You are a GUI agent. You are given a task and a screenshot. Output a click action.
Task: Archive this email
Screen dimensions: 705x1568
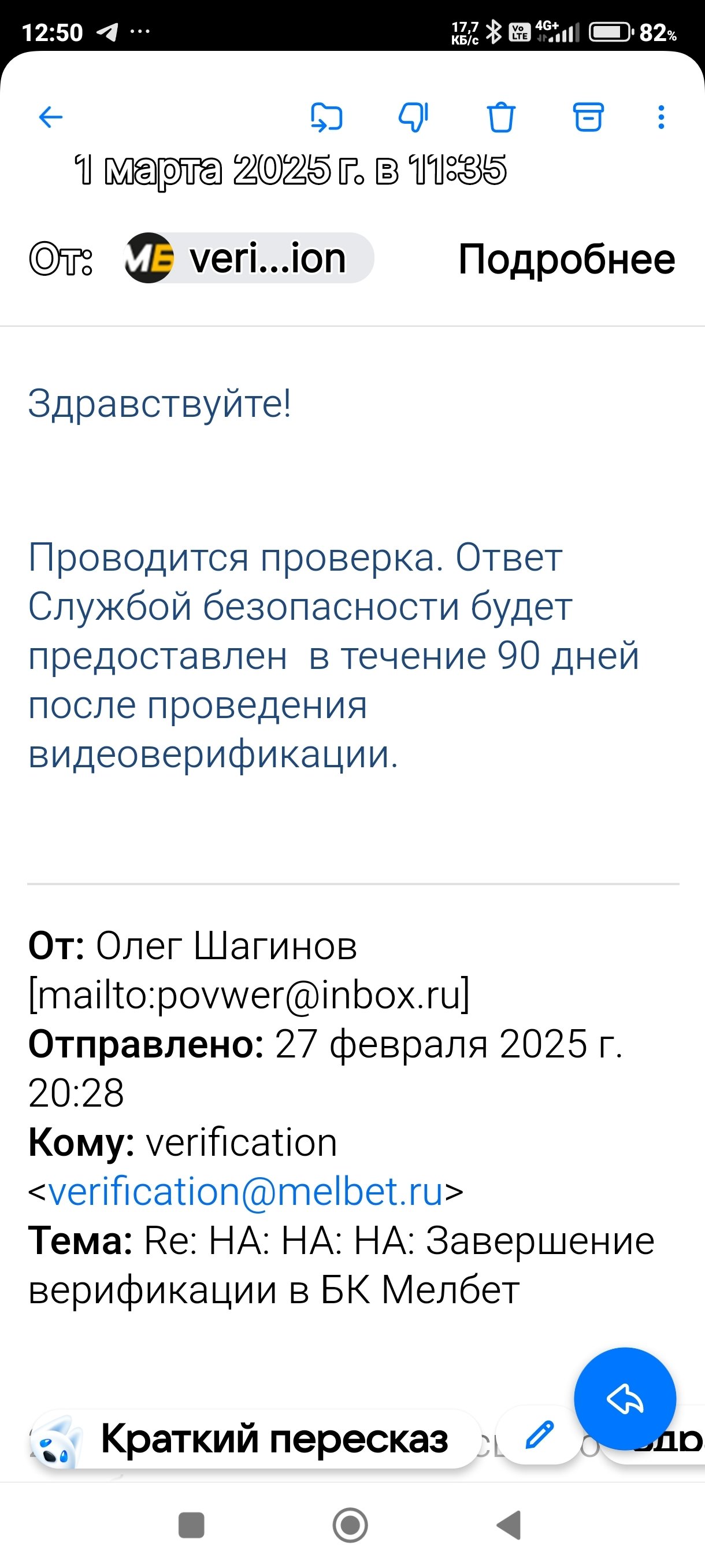pos(588,117)
